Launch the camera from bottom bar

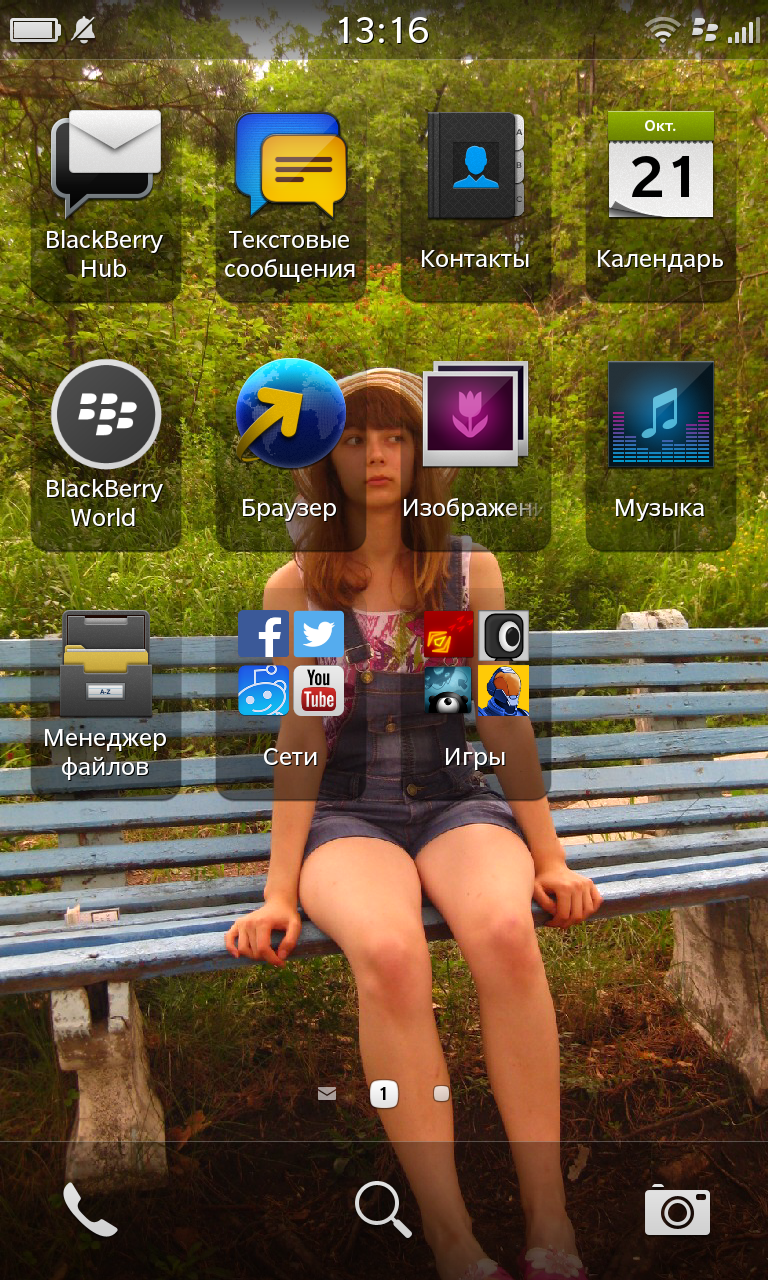[677, 1210]
